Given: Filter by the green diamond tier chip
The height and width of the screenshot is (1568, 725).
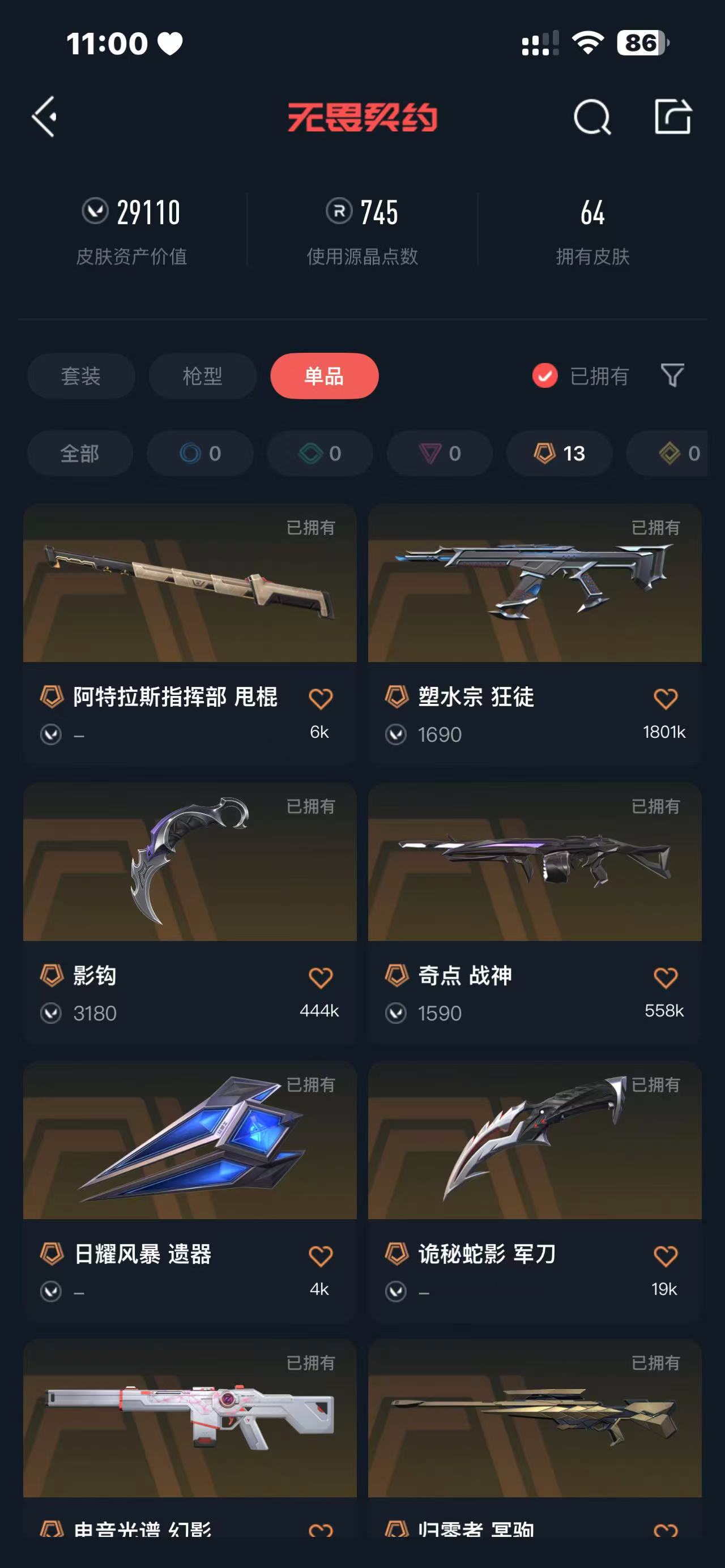Looking at the screenshot, I should pyautogui.click(x=319, y=454).
